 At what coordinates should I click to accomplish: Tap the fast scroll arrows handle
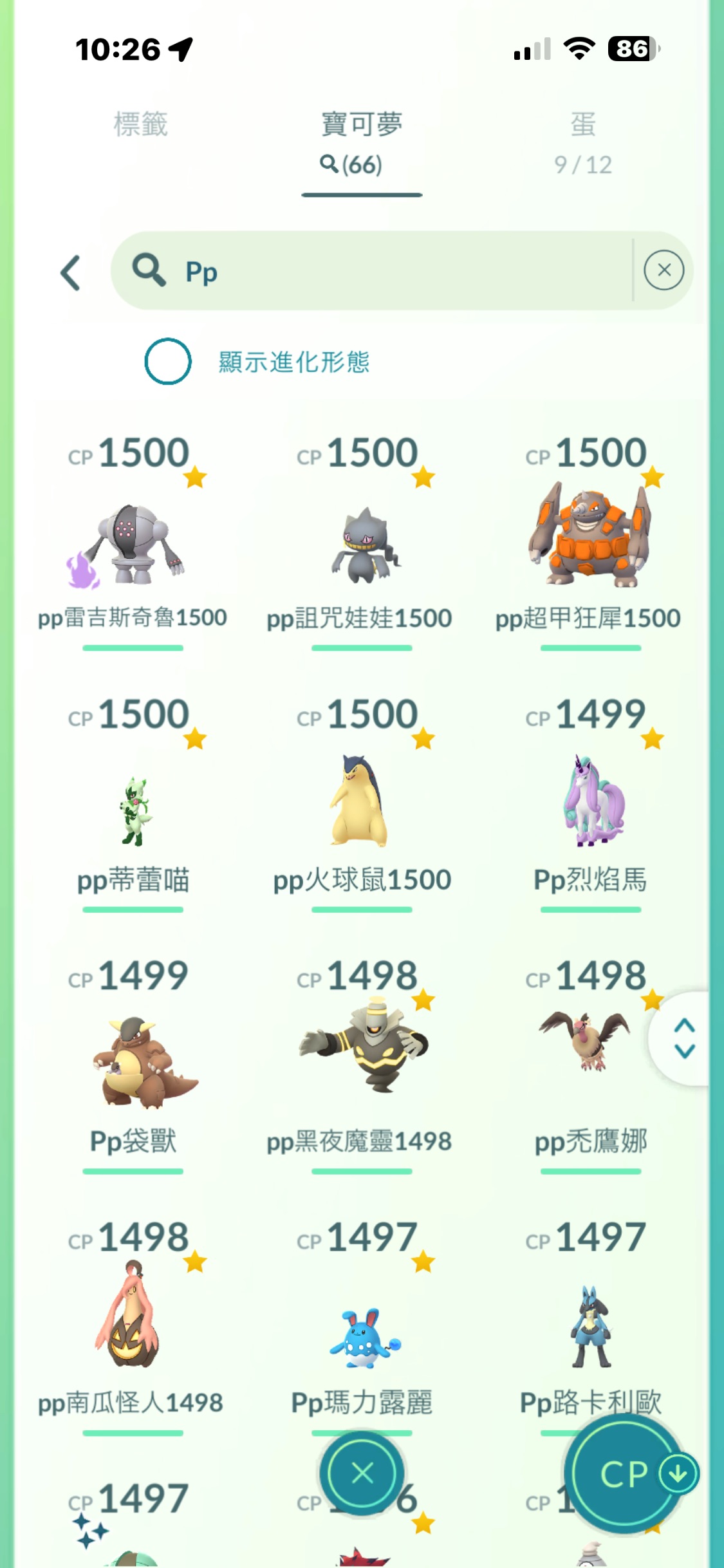[x=684, y=1038]
